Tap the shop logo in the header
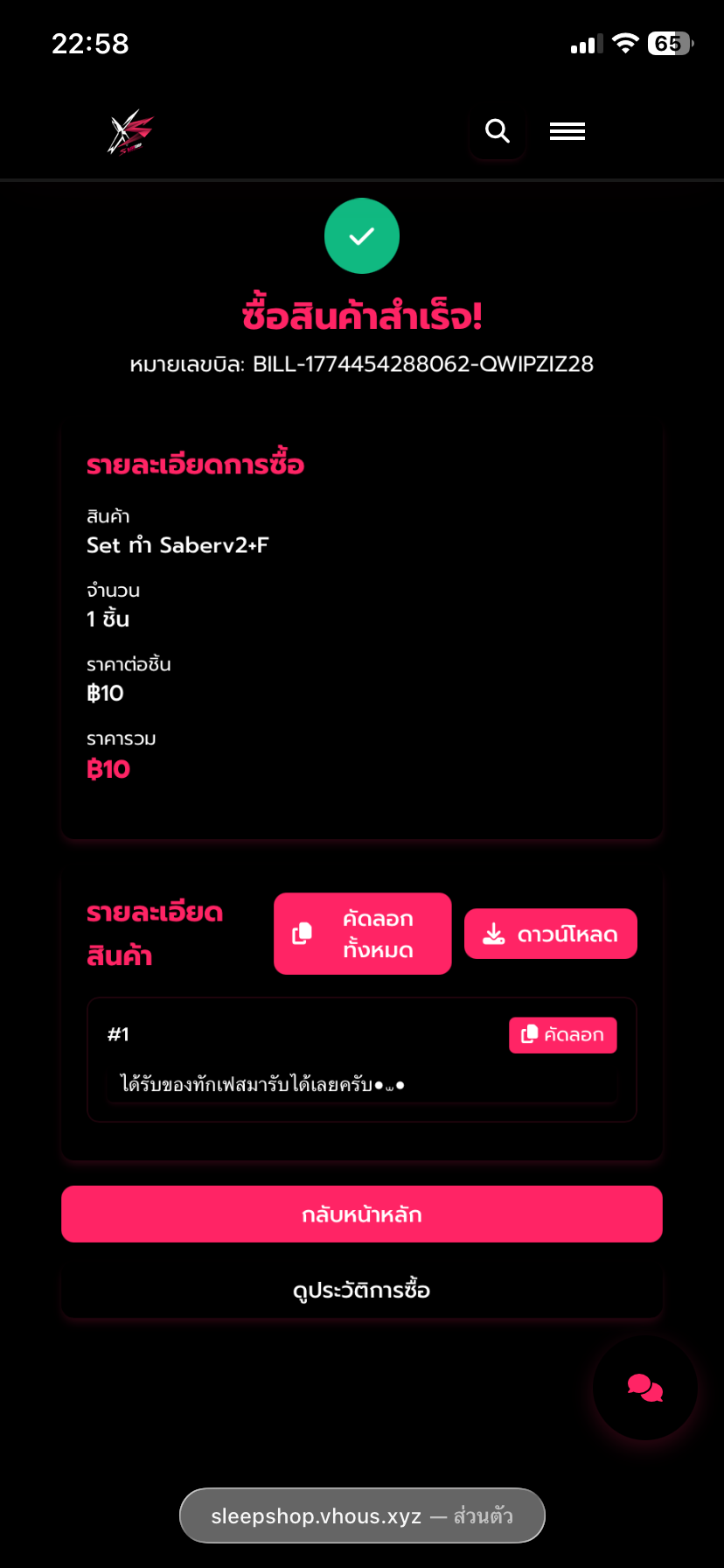Image resolution: width=724 pixels, height=1568 pixels. [130, 133]
